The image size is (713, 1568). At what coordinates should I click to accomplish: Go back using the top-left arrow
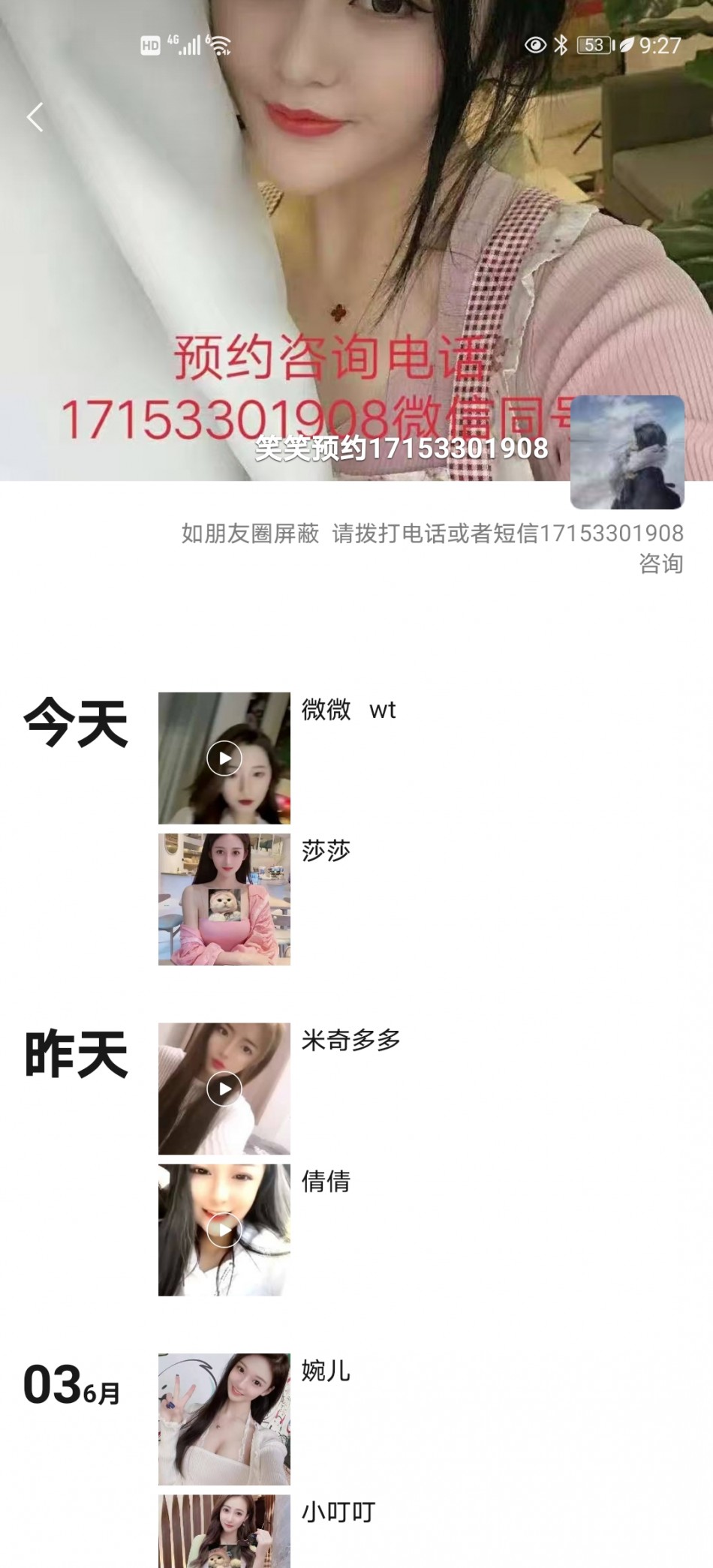pos(35,117)
